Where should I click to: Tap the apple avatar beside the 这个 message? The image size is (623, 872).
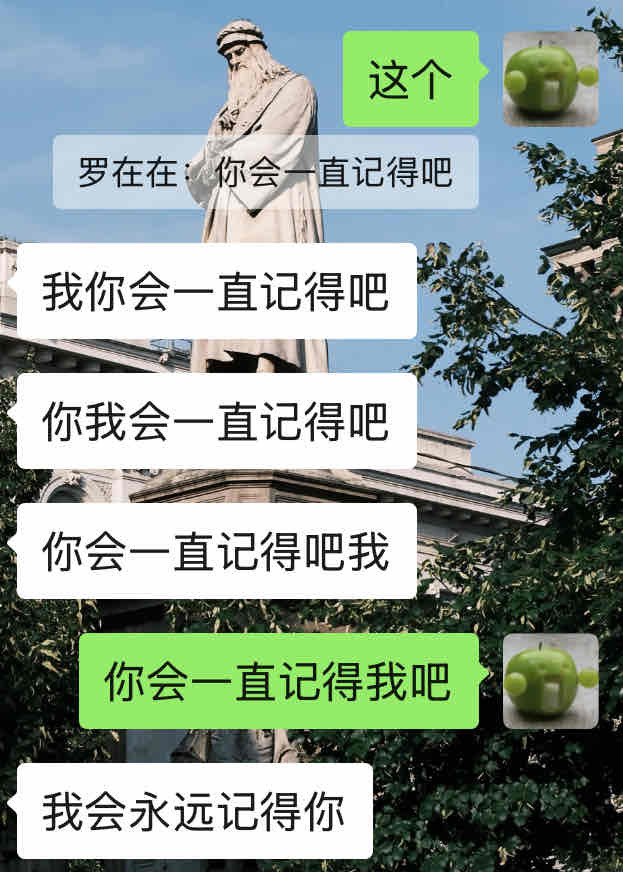pyautogui.click(x=550, y=78)
